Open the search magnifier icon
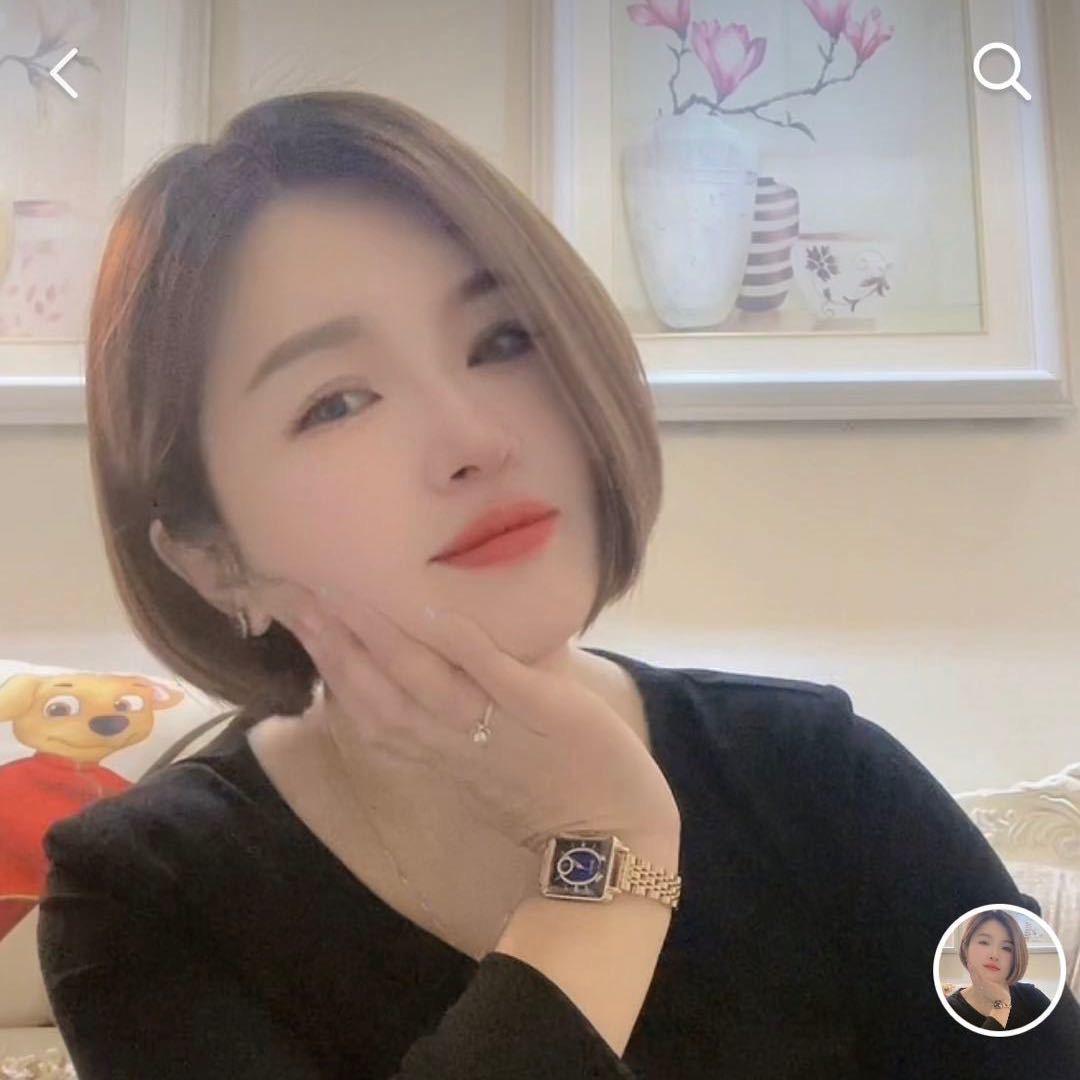 pyautogui.click(x=1001, y=72)
